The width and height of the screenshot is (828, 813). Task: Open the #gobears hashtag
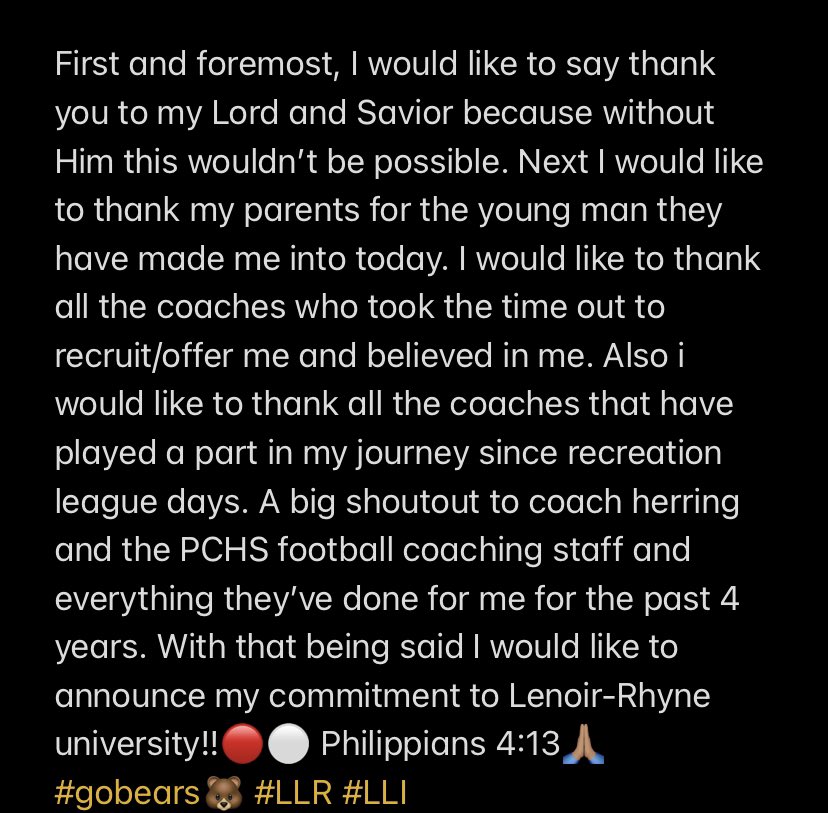pos(130,795)
